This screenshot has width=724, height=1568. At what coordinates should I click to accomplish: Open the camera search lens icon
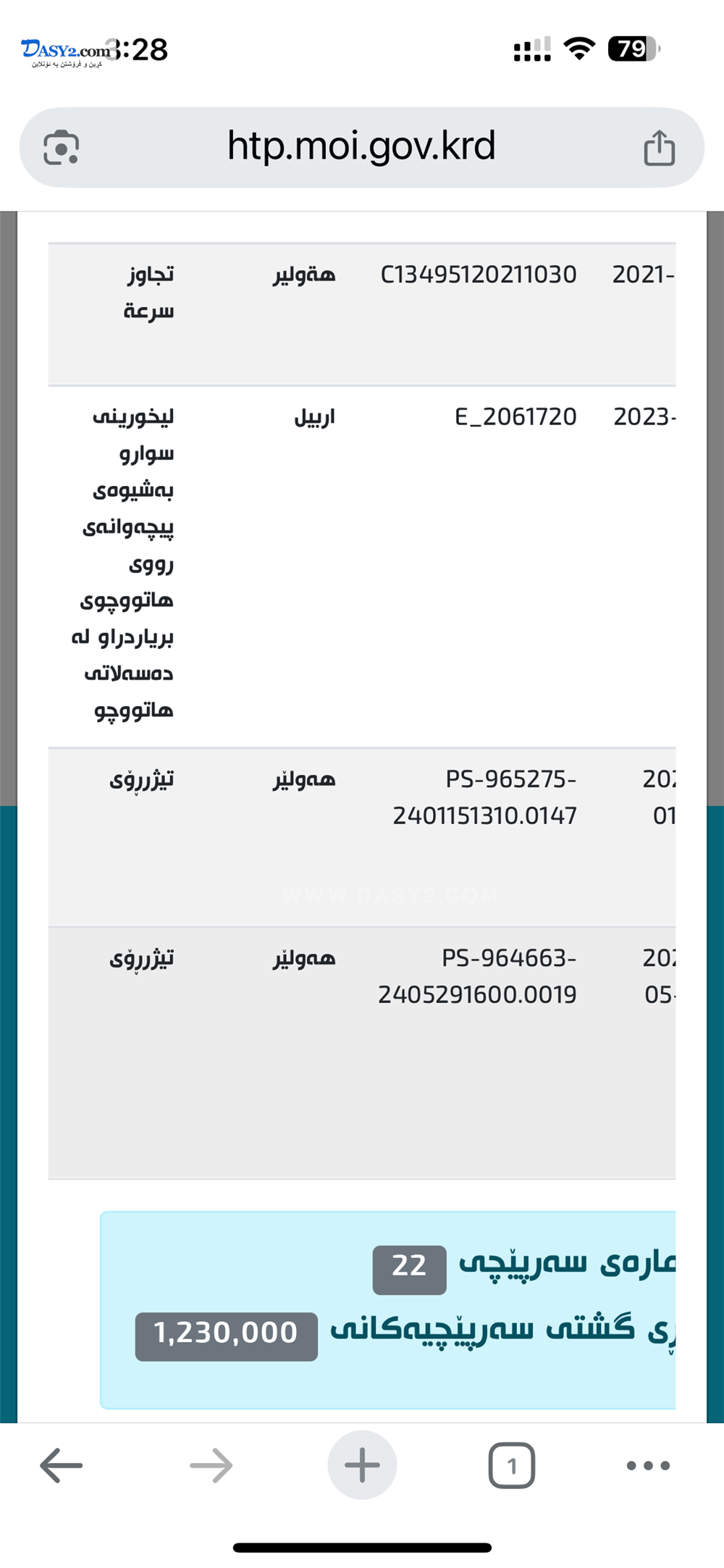pyautogui.click(x=62, y=148)
